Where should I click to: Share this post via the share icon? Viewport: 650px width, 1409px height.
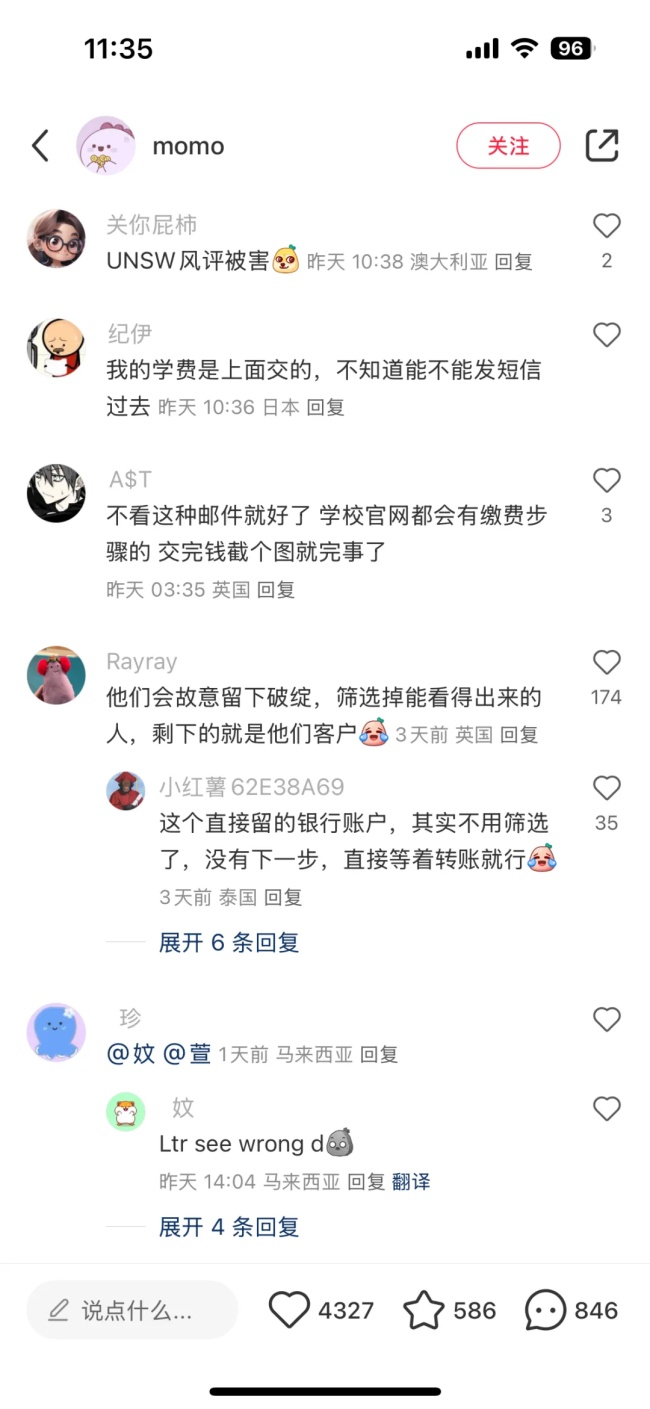602,146
